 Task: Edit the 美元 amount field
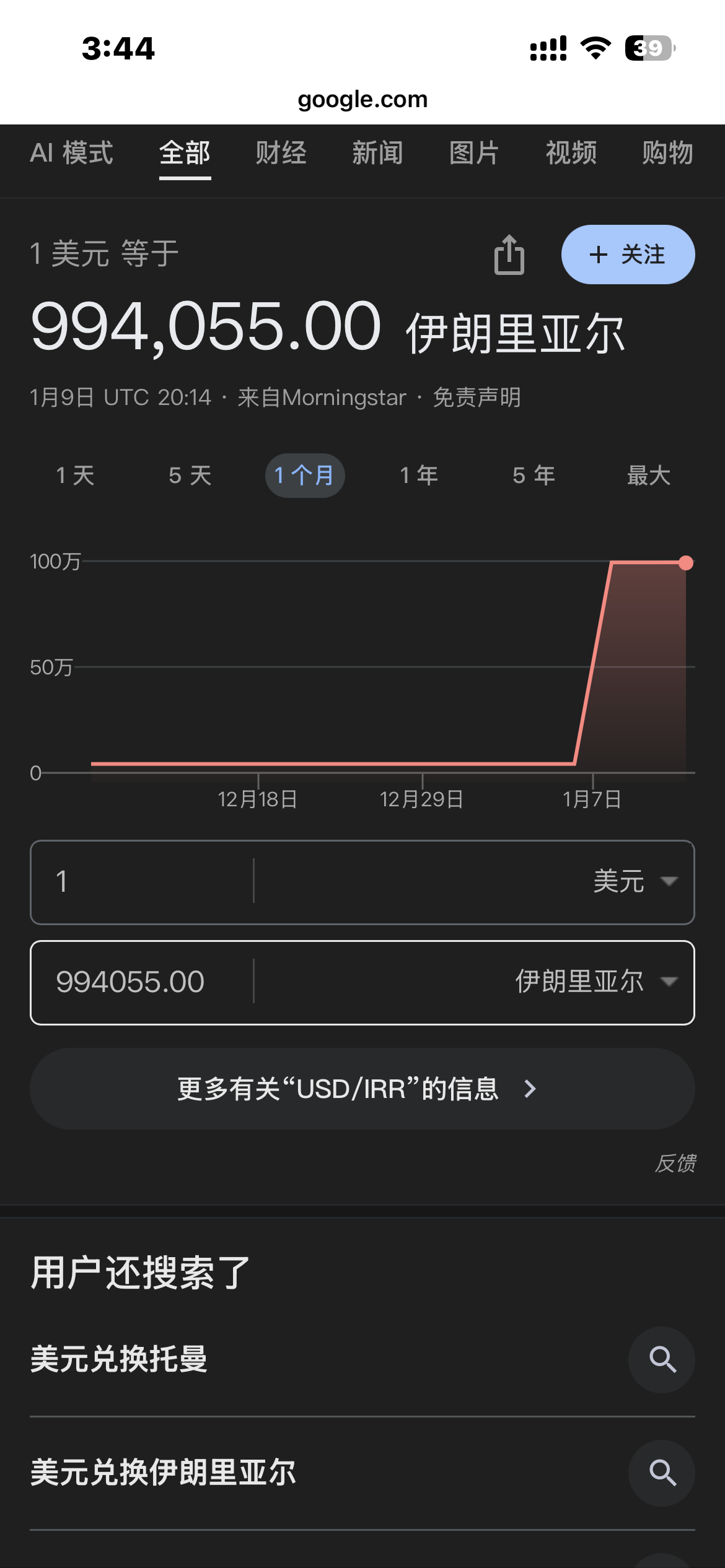143,882
